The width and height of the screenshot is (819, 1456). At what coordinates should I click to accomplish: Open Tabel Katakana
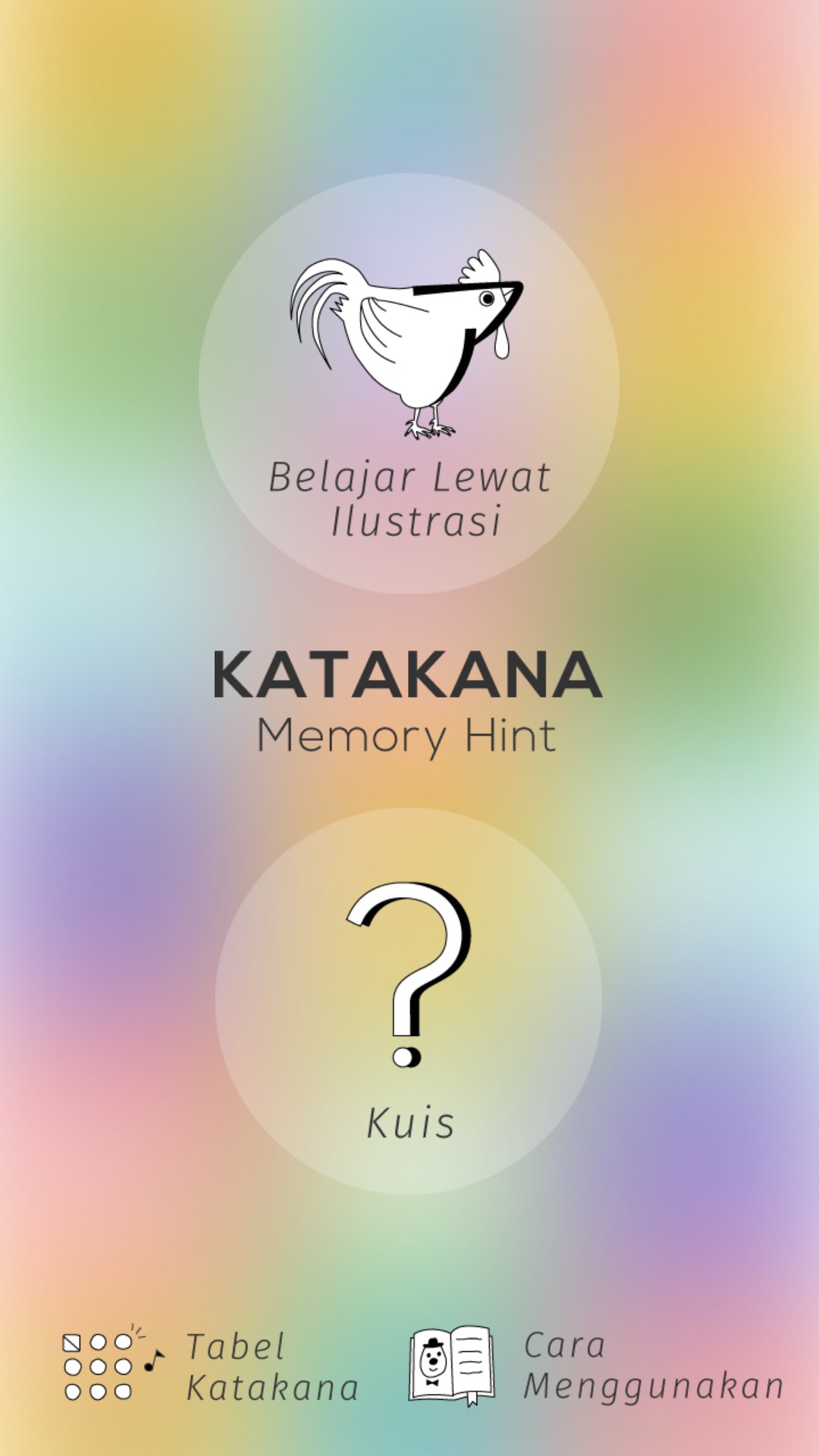click(x=211, y=1367)
